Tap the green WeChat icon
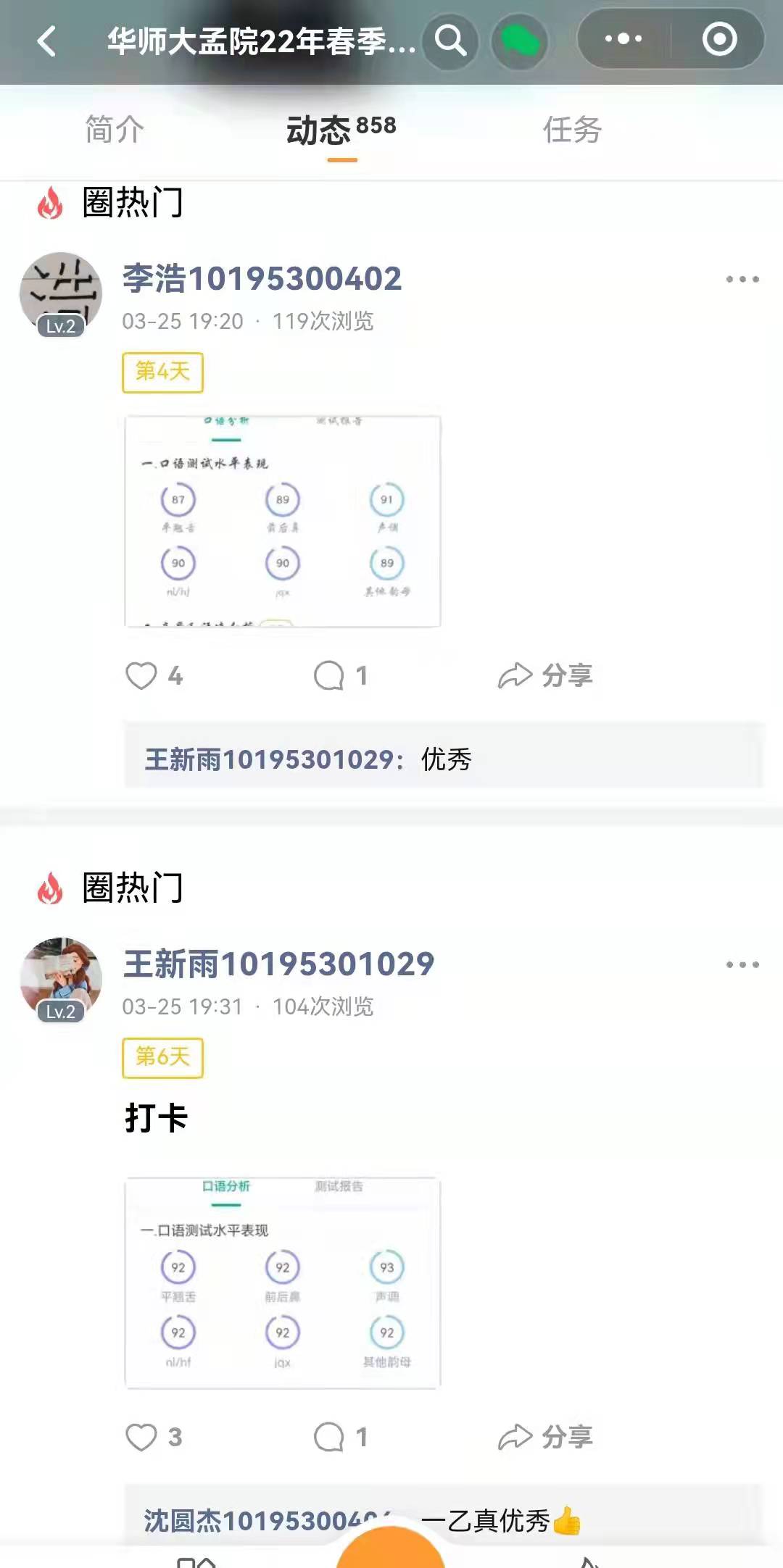The image size is (783, 1568). (520, 41)
